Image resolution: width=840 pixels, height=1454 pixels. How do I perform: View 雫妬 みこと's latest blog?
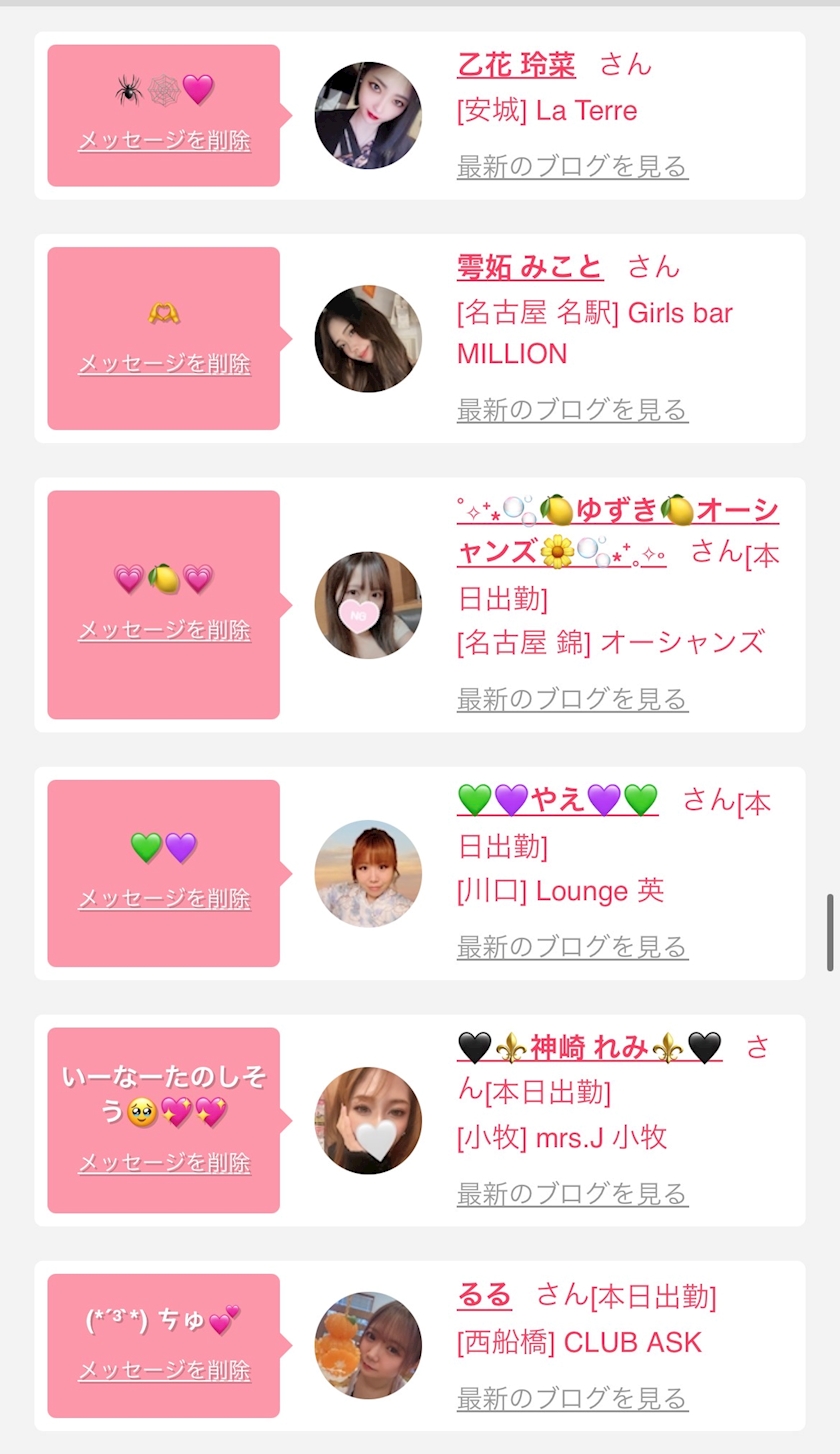(x=572, y=410)
